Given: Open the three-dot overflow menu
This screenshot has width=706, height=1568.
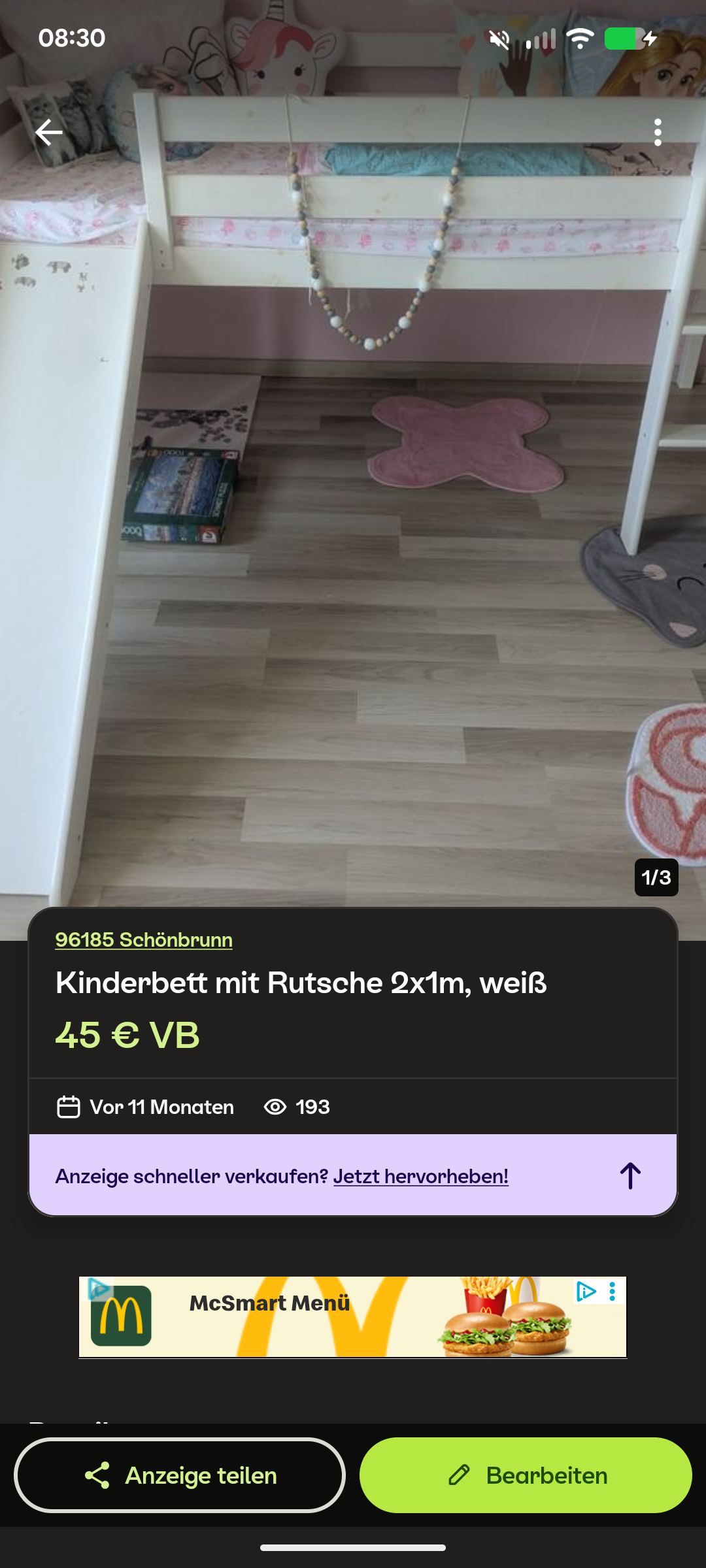Looking at the screenshot, I should pyautogui.click(x=658, y=133).
